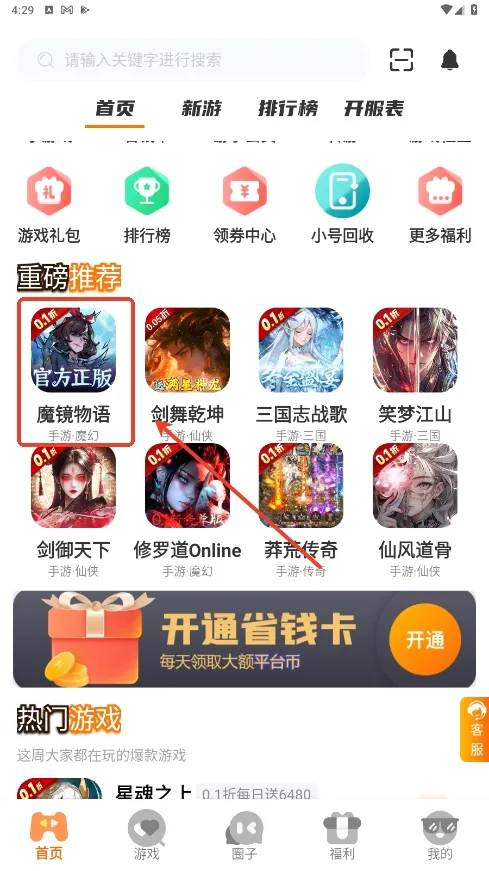
Task: Switch to the 新游 top tab
Action: click(201, 108)
